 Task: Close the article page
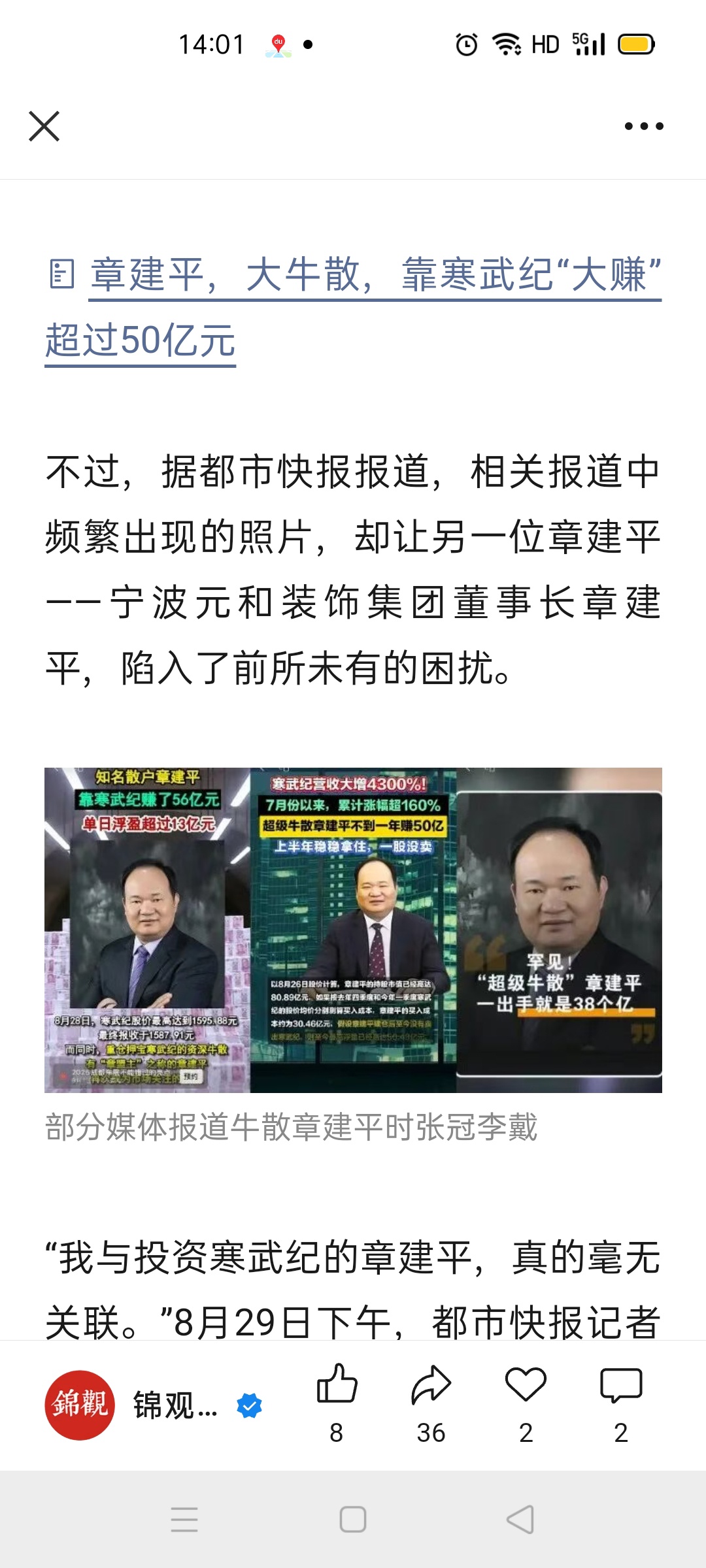(44, 126)
